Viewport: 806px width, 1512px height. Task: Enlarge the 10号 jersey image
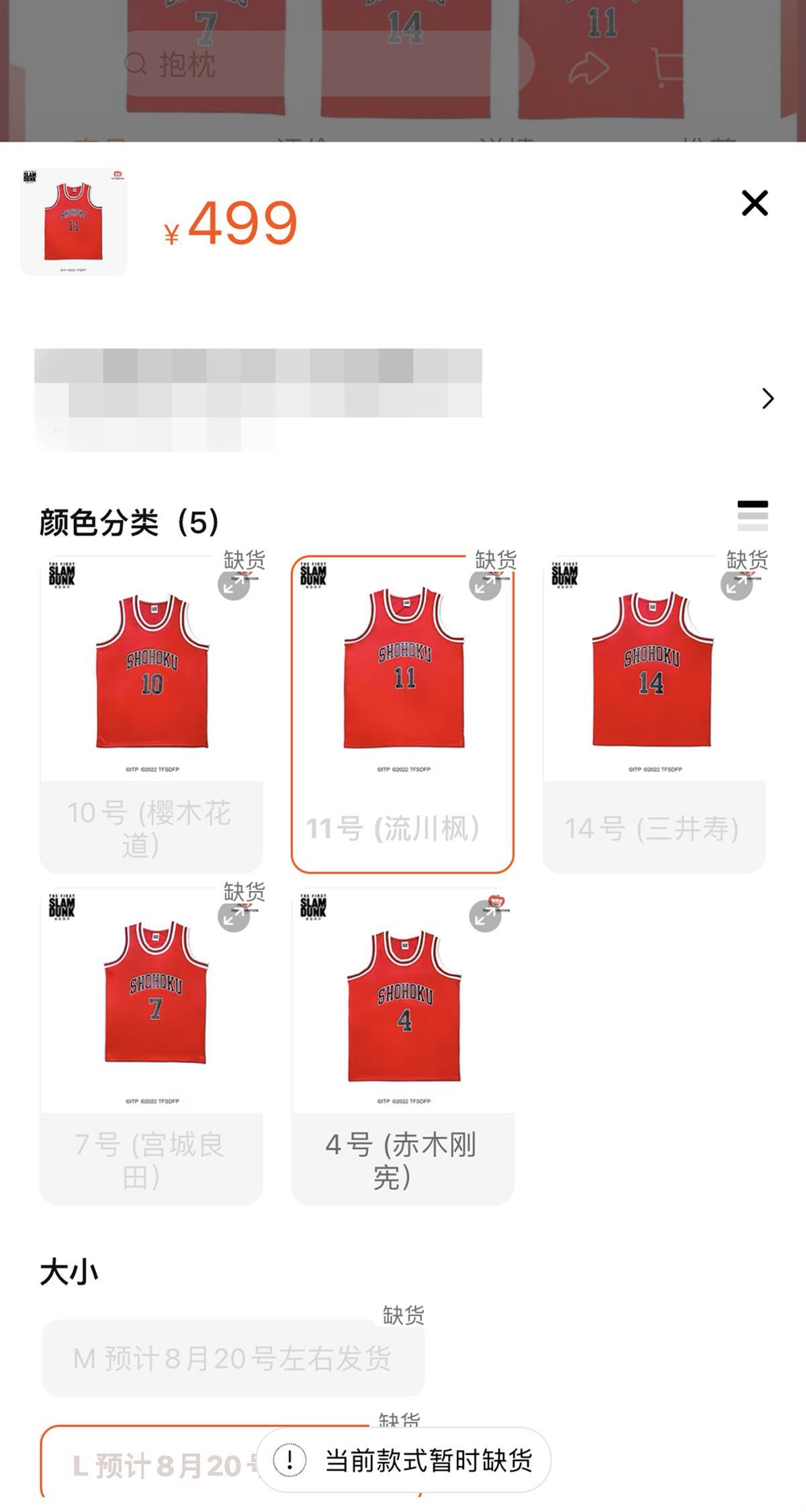(x=234, y=585)
